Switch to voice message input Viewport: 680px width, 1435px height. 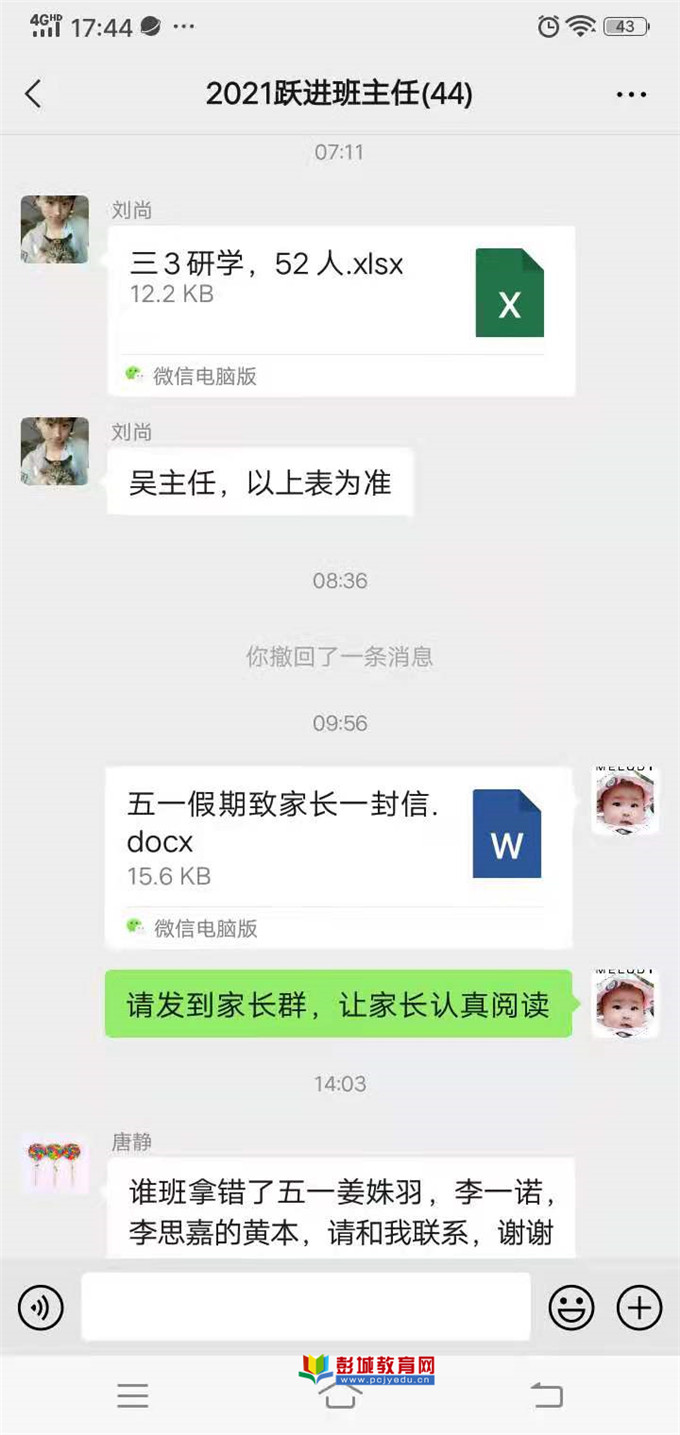point(41,1307)
